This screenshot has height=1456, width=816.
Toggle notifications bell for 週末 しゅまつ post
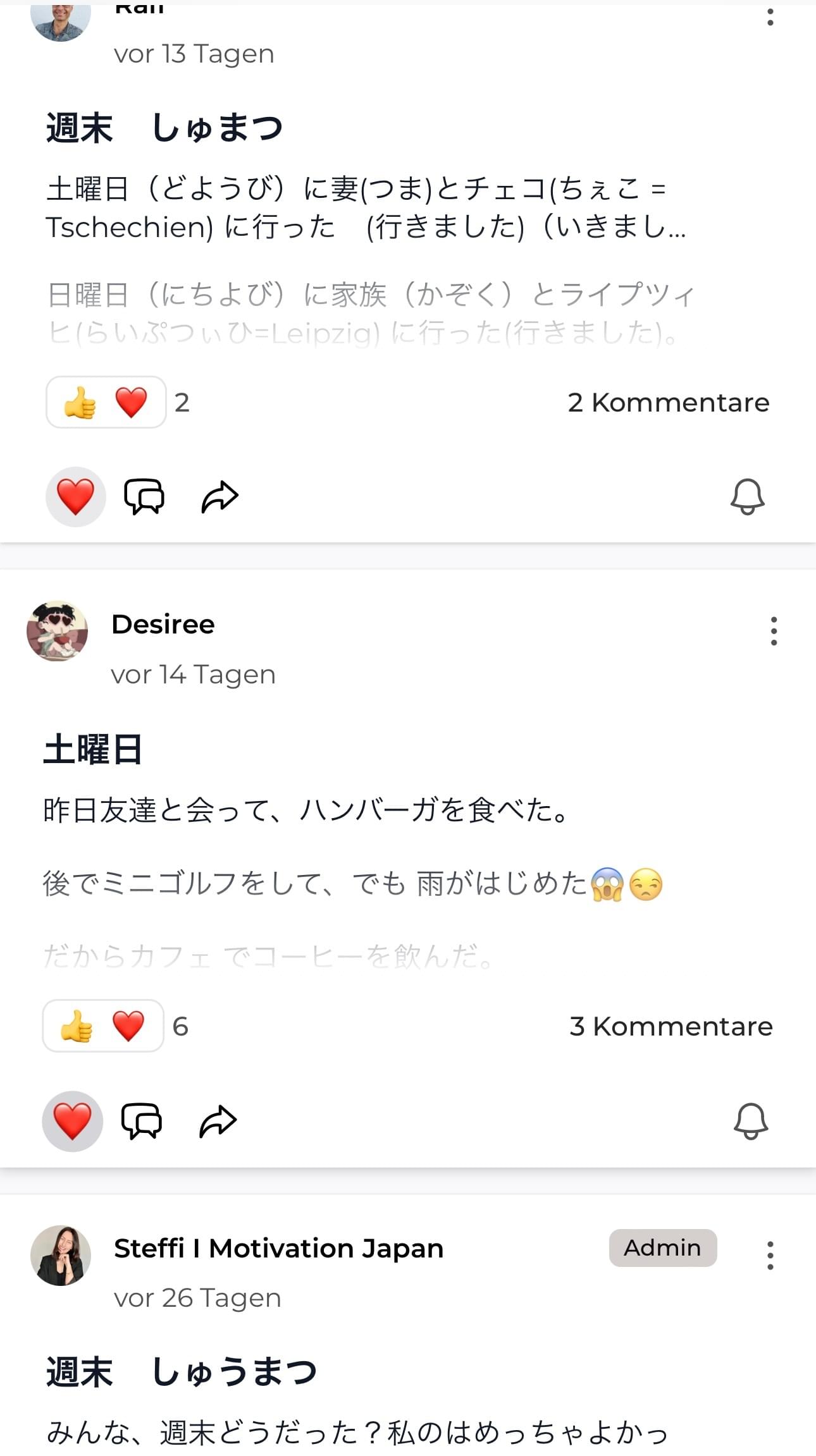(747, 496)
